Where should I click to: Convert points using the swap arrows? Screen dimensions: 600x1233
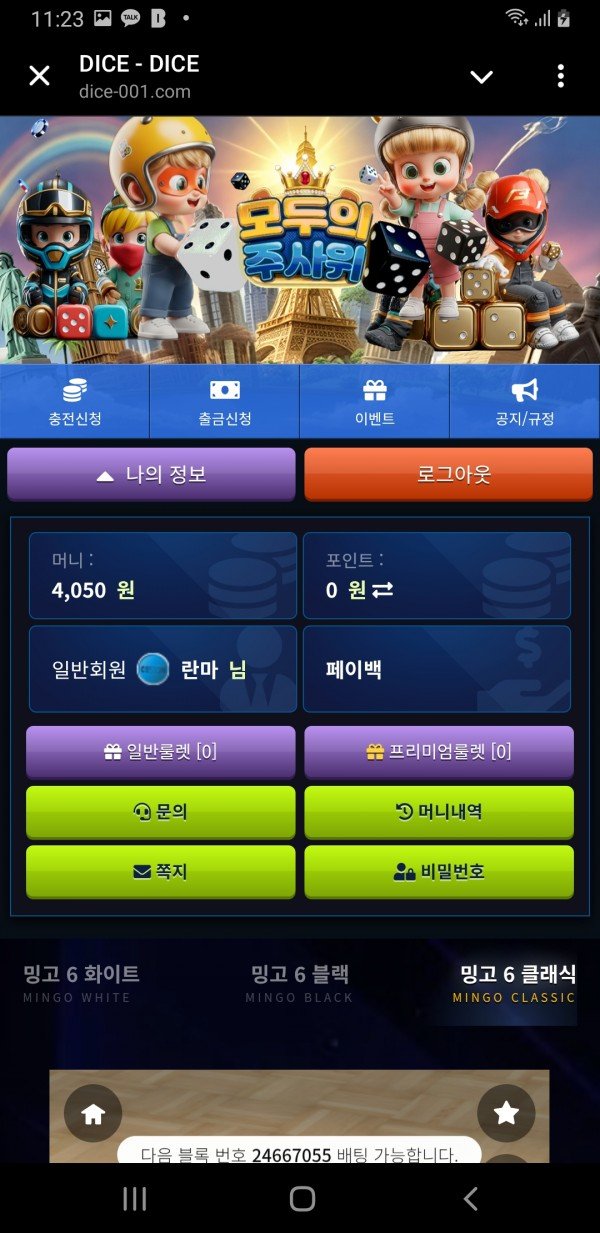pos(382,591)
